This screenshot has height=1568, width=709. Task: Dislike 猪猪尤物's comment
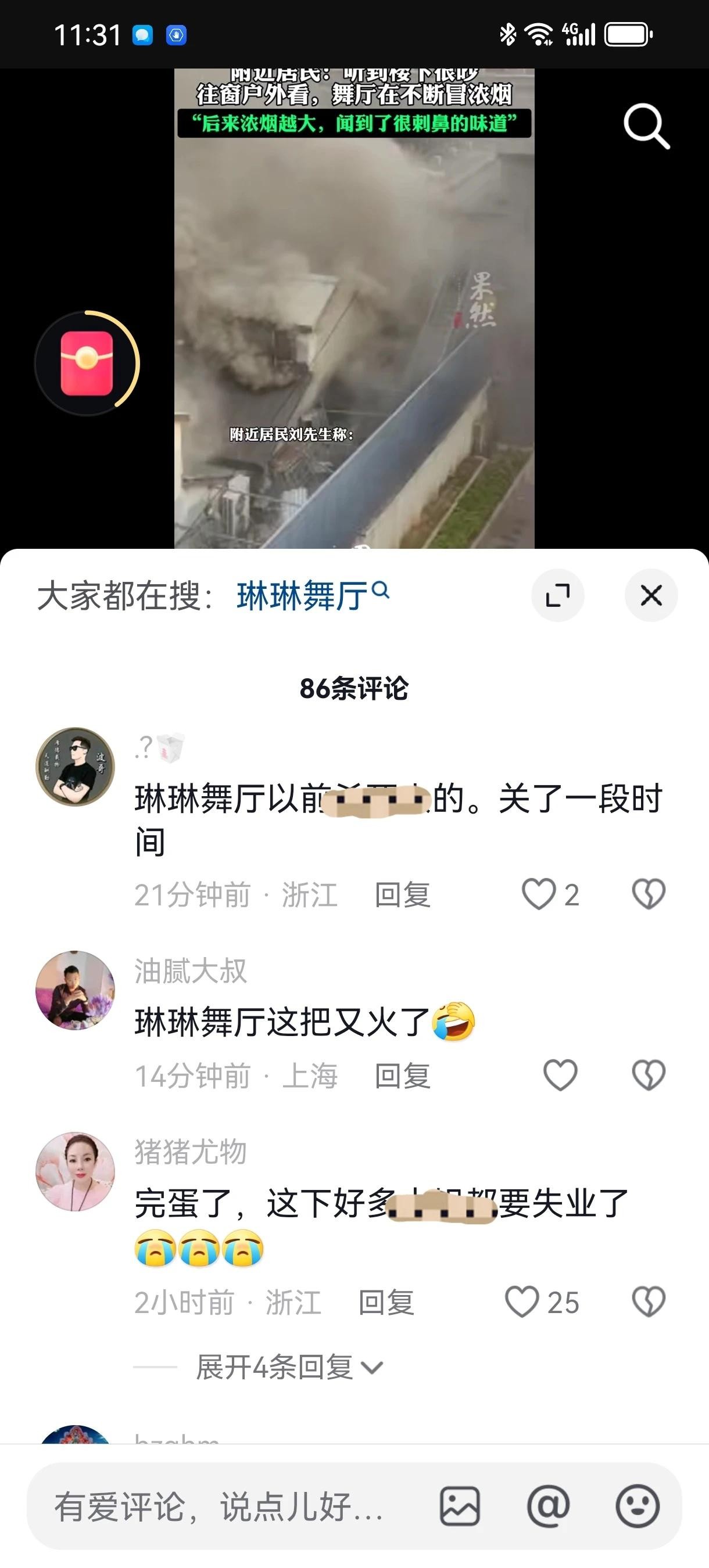pos(648,1302)
